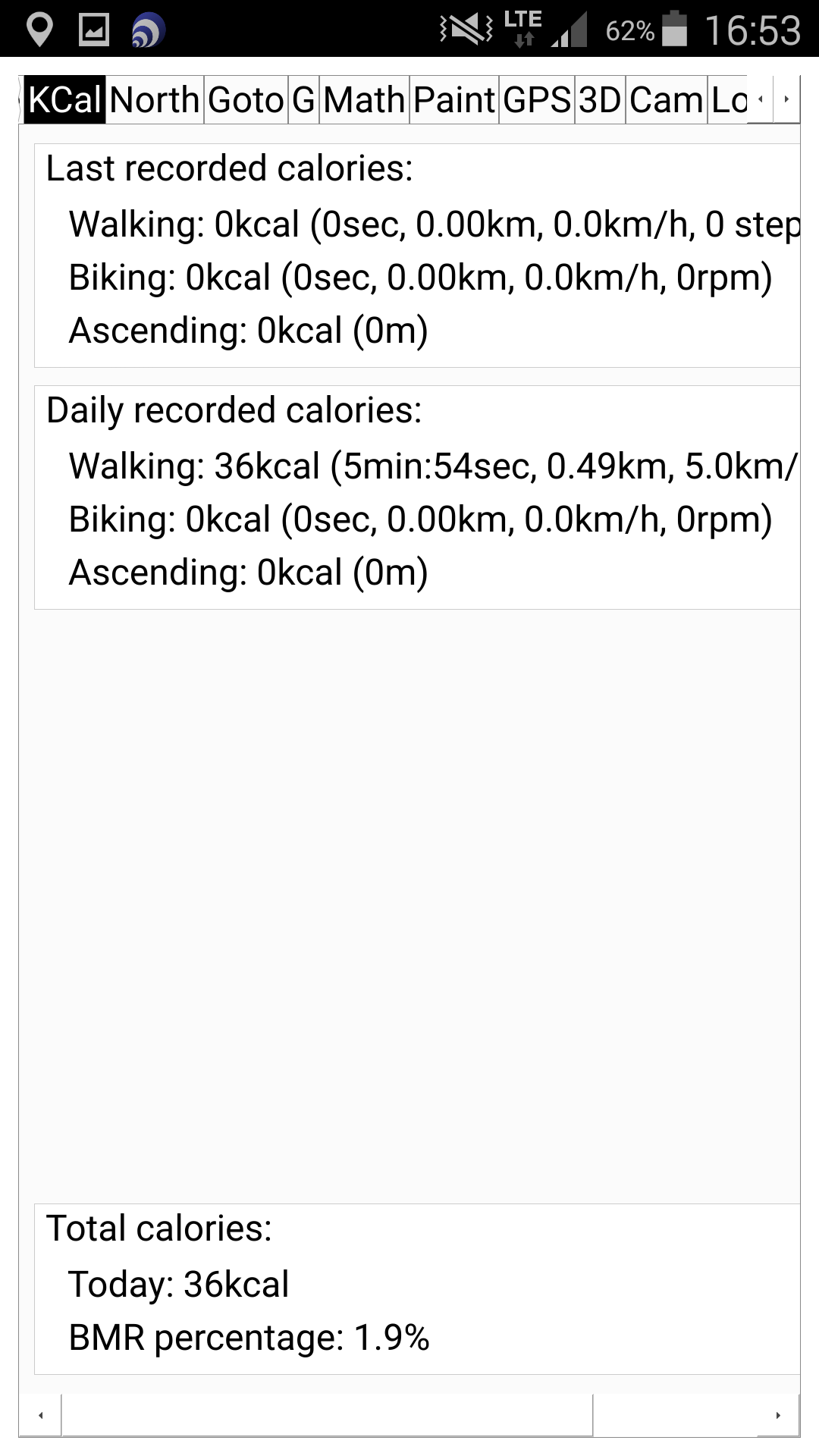Switch to the North tab

point(155,99)
